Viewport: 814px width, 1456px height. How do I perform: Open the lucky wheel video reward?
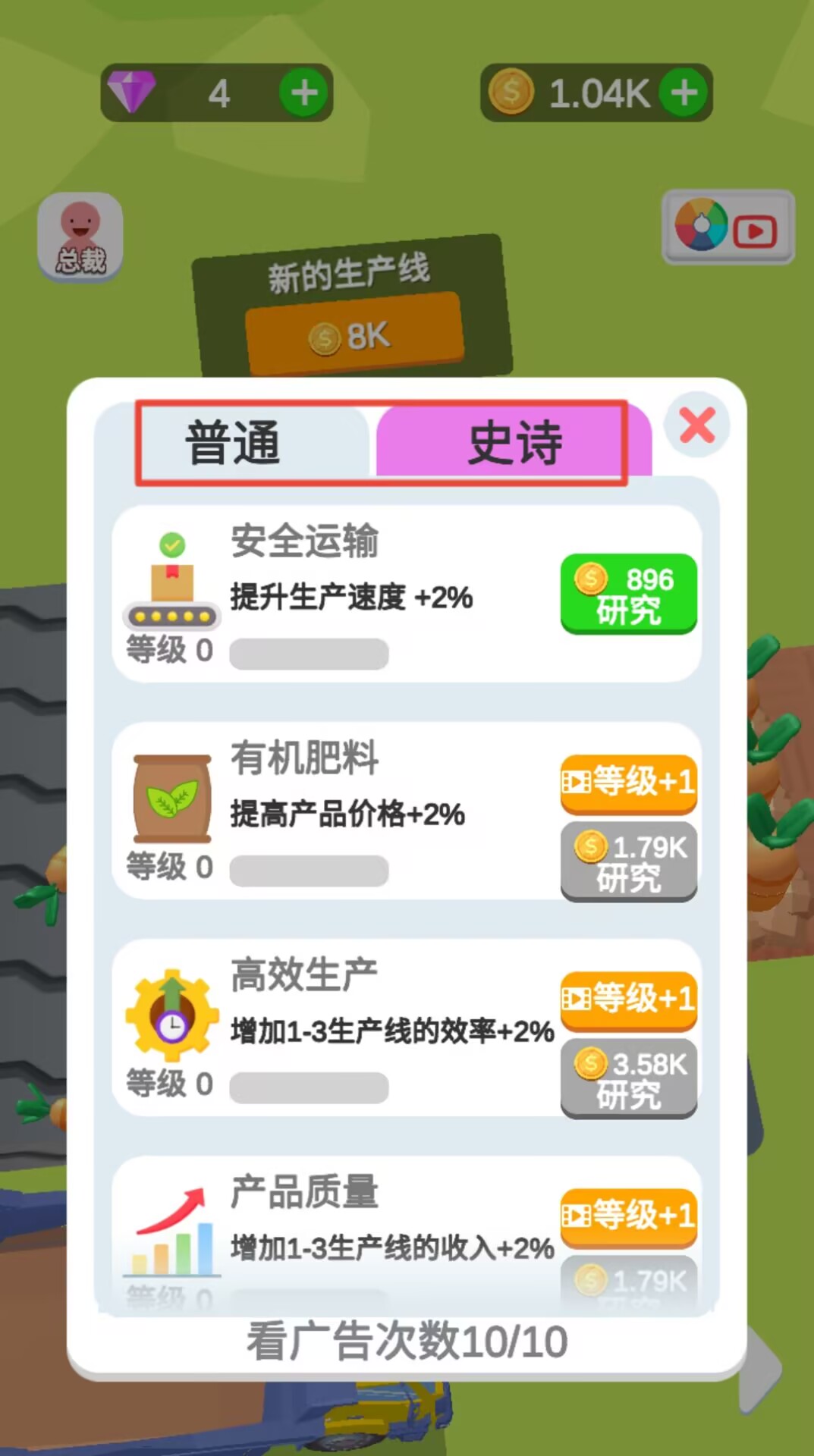(728, 227)
